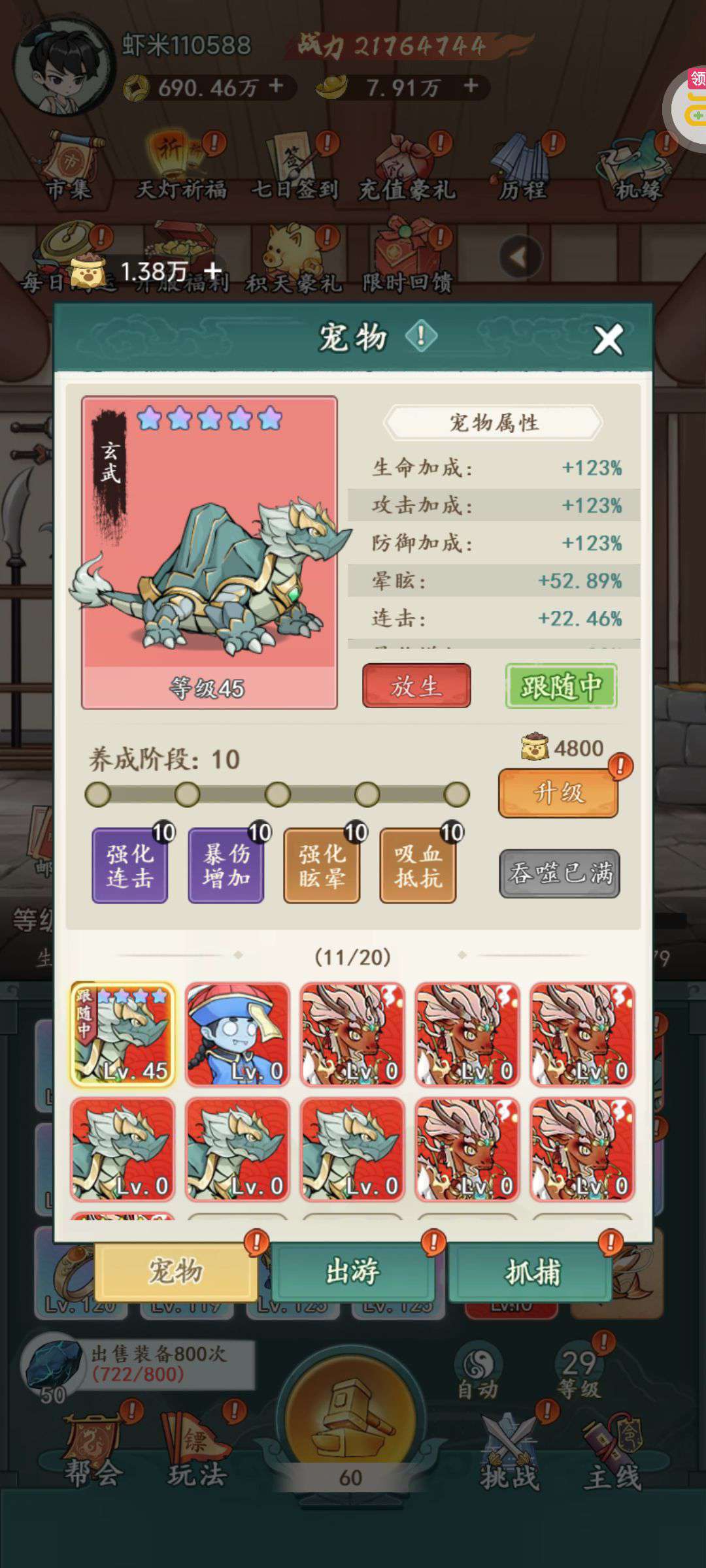This screenshot has height=1568, width=706.
Task: Select the blue-faced jiangshi pet
Action: (x=237, y=1035)
